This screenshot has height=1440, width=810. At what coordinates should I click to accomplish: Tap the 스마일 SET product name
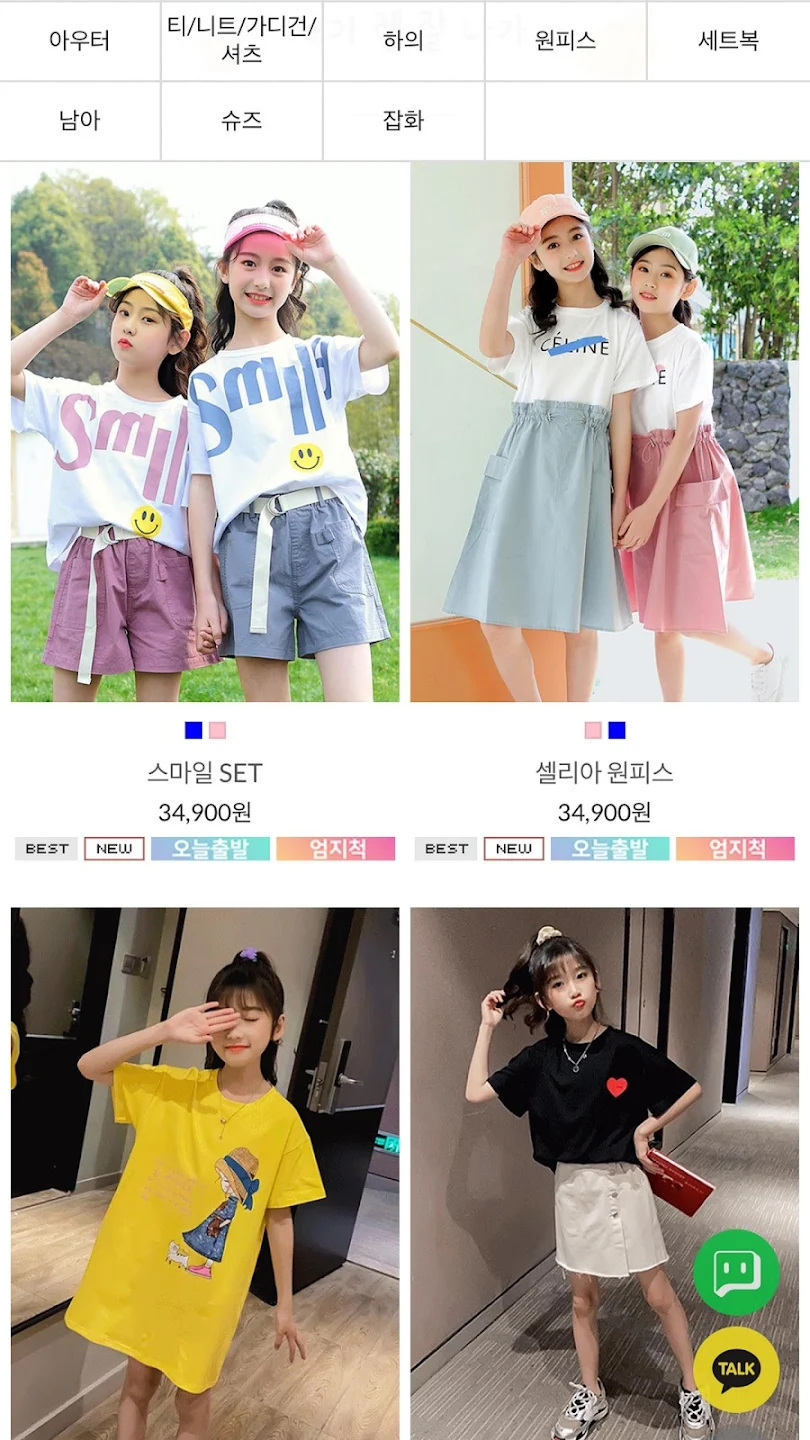click(205, 773)
